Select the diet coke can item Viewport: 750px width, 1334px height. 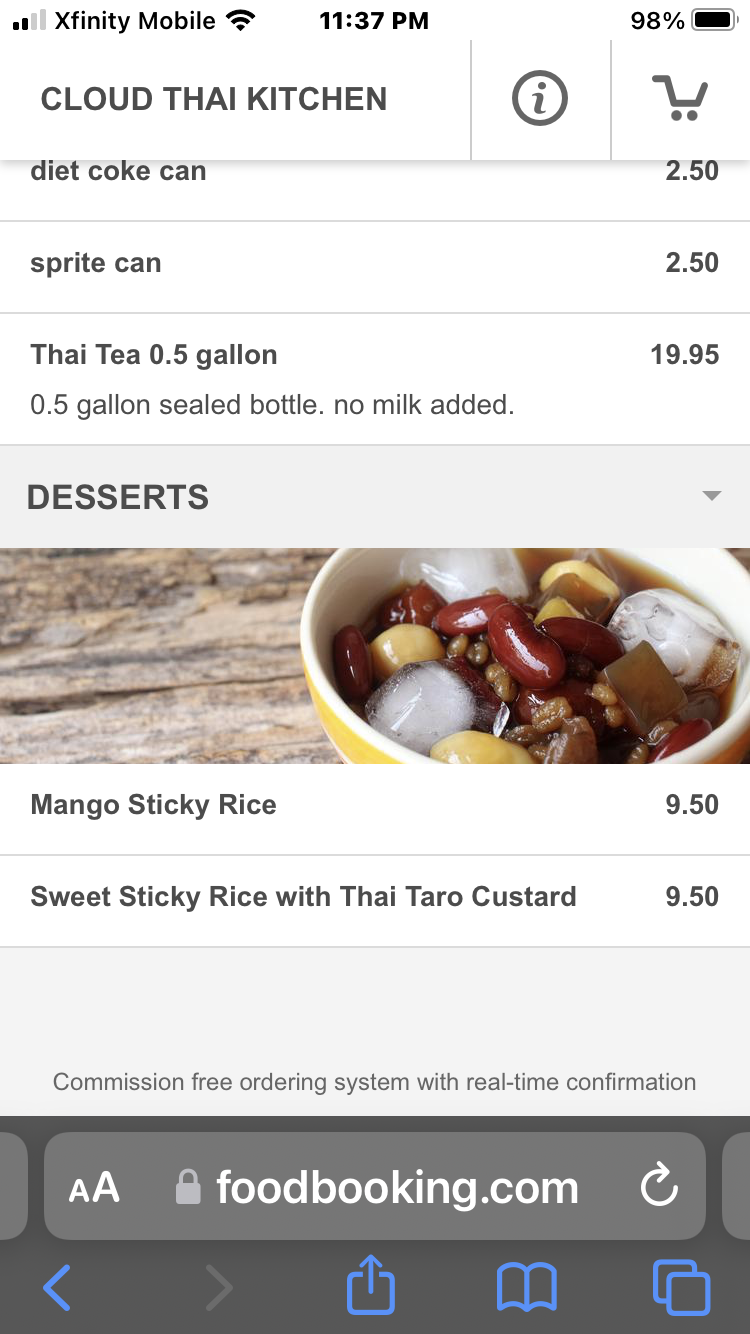click(374, 178)
